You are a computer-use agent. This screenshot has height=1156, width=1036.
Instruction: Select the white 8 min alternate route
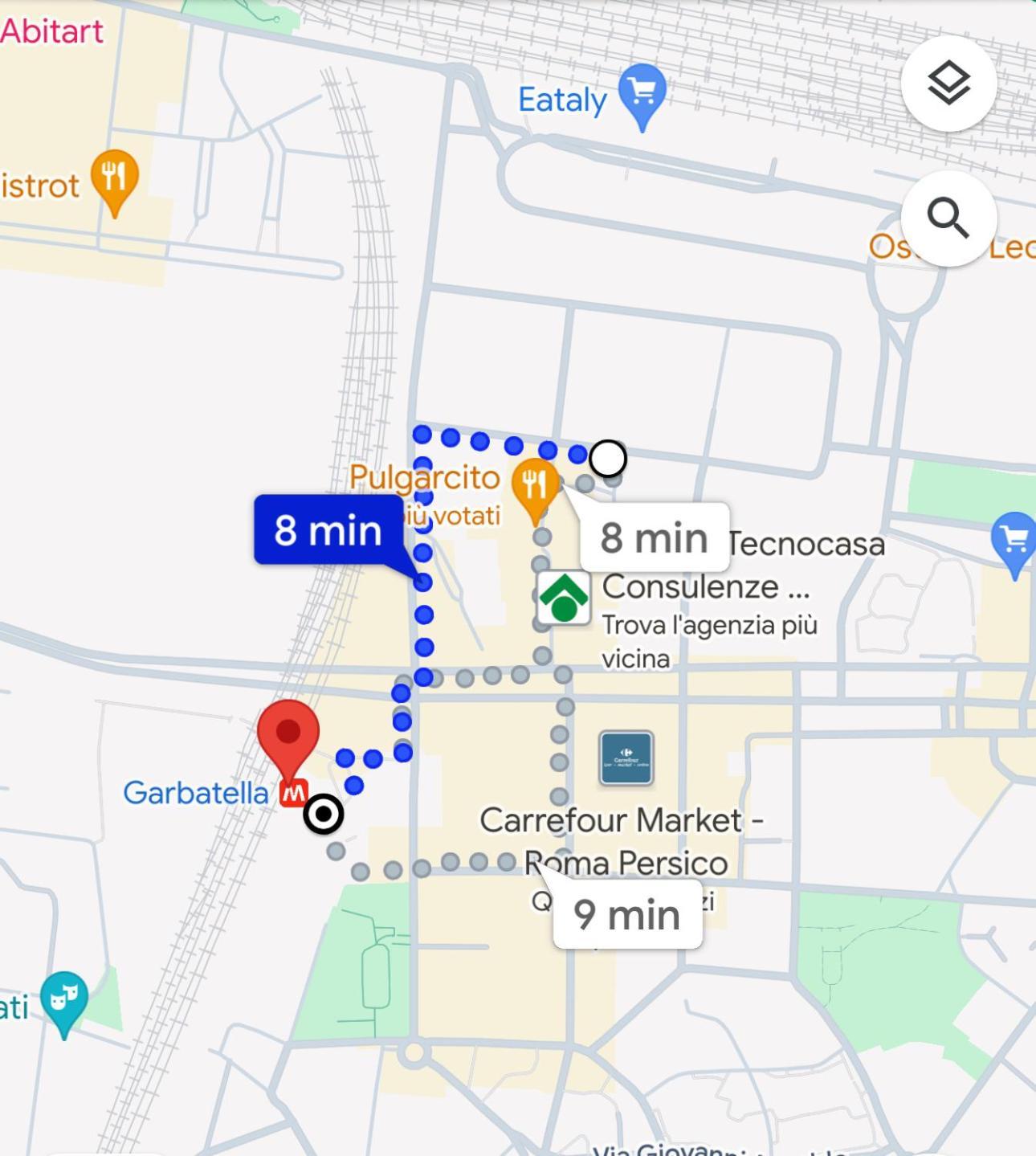click(655, 537)
